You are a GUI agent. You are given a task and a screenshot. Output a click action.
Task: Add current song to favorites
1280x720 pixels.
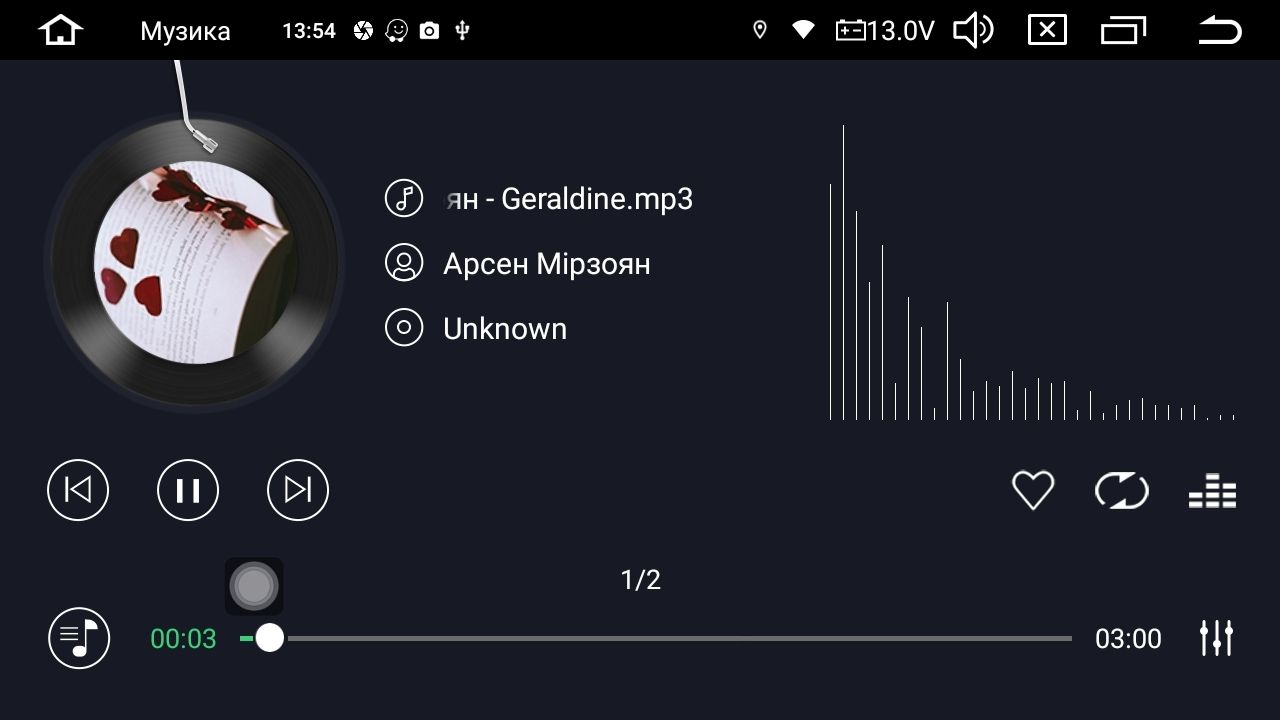tap(1033, 491)
